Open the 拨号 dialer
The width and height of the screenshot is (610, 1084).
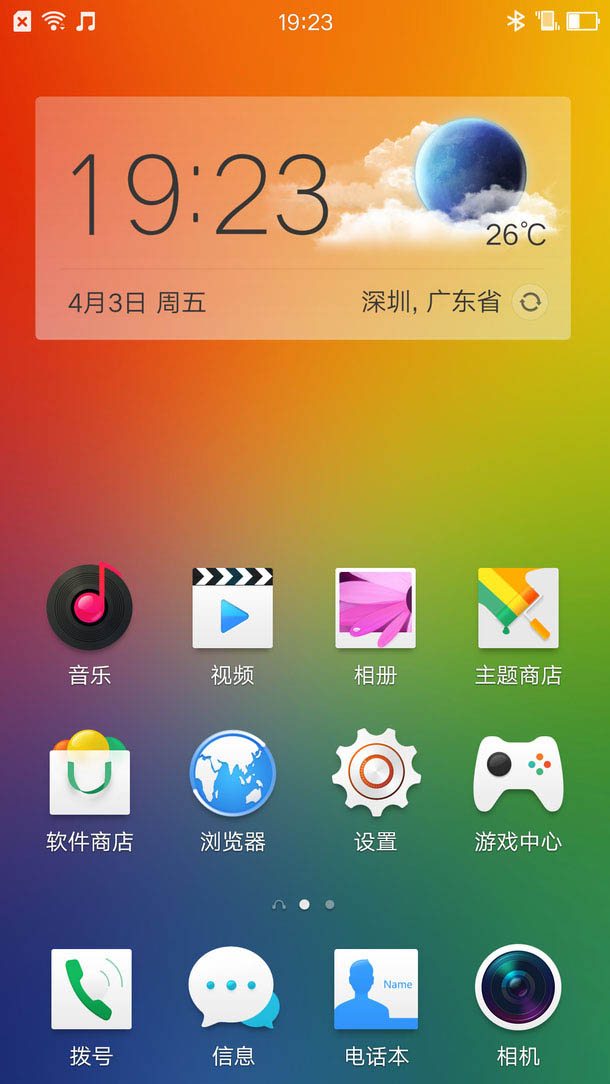point(91,989)
